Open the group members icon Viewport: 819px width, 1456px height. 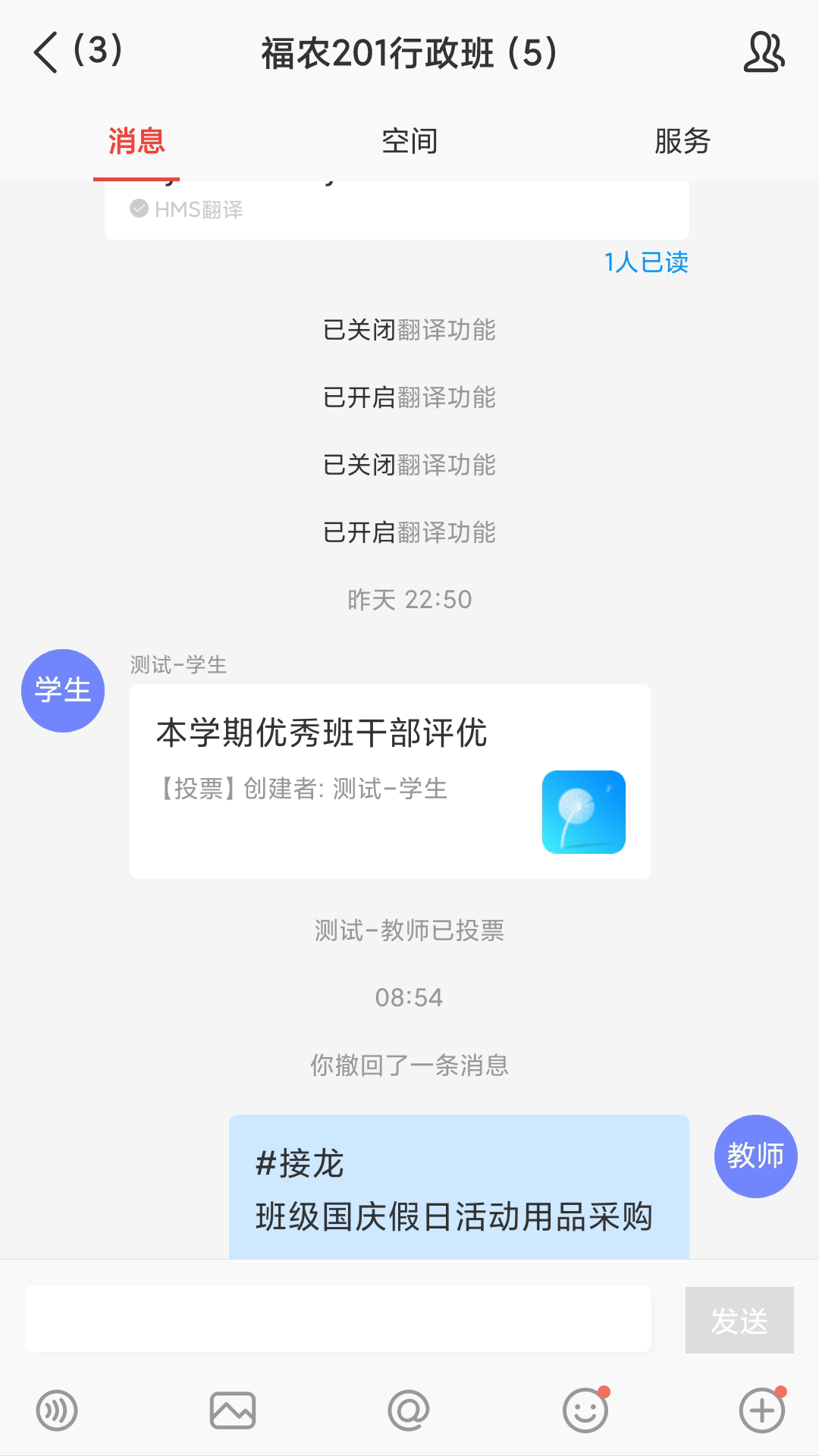point(763,52)
